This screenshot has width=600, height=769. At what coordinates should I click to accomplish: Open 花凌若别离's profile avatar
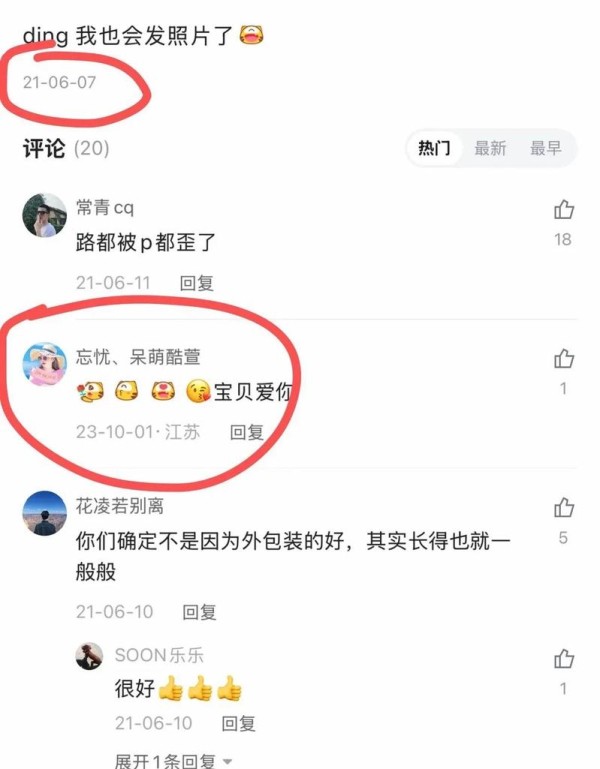coord(45,513)
